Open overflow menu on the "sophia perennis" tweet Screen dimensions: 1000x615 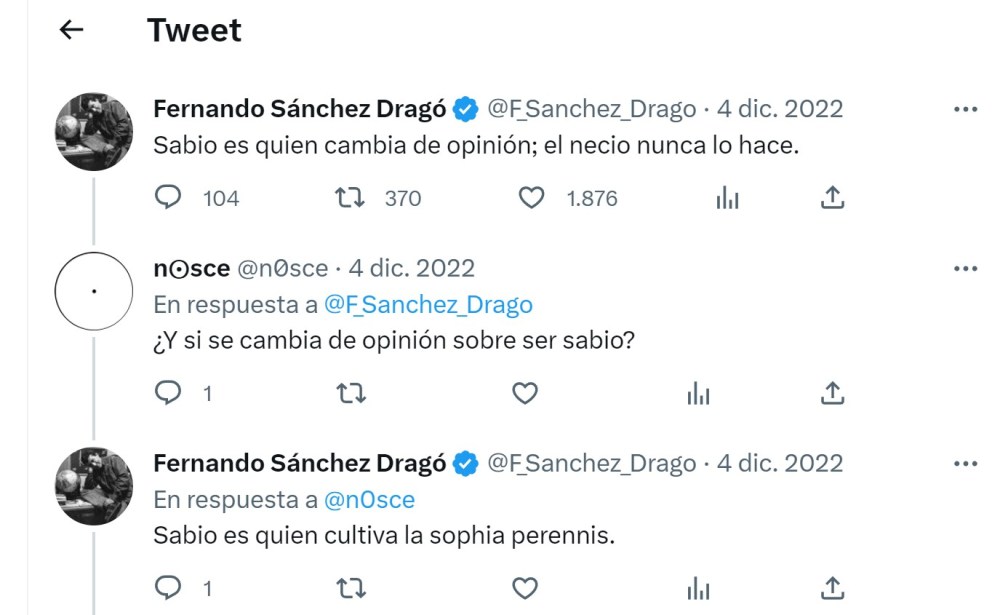pyautogui.click(x=964, y=464)
